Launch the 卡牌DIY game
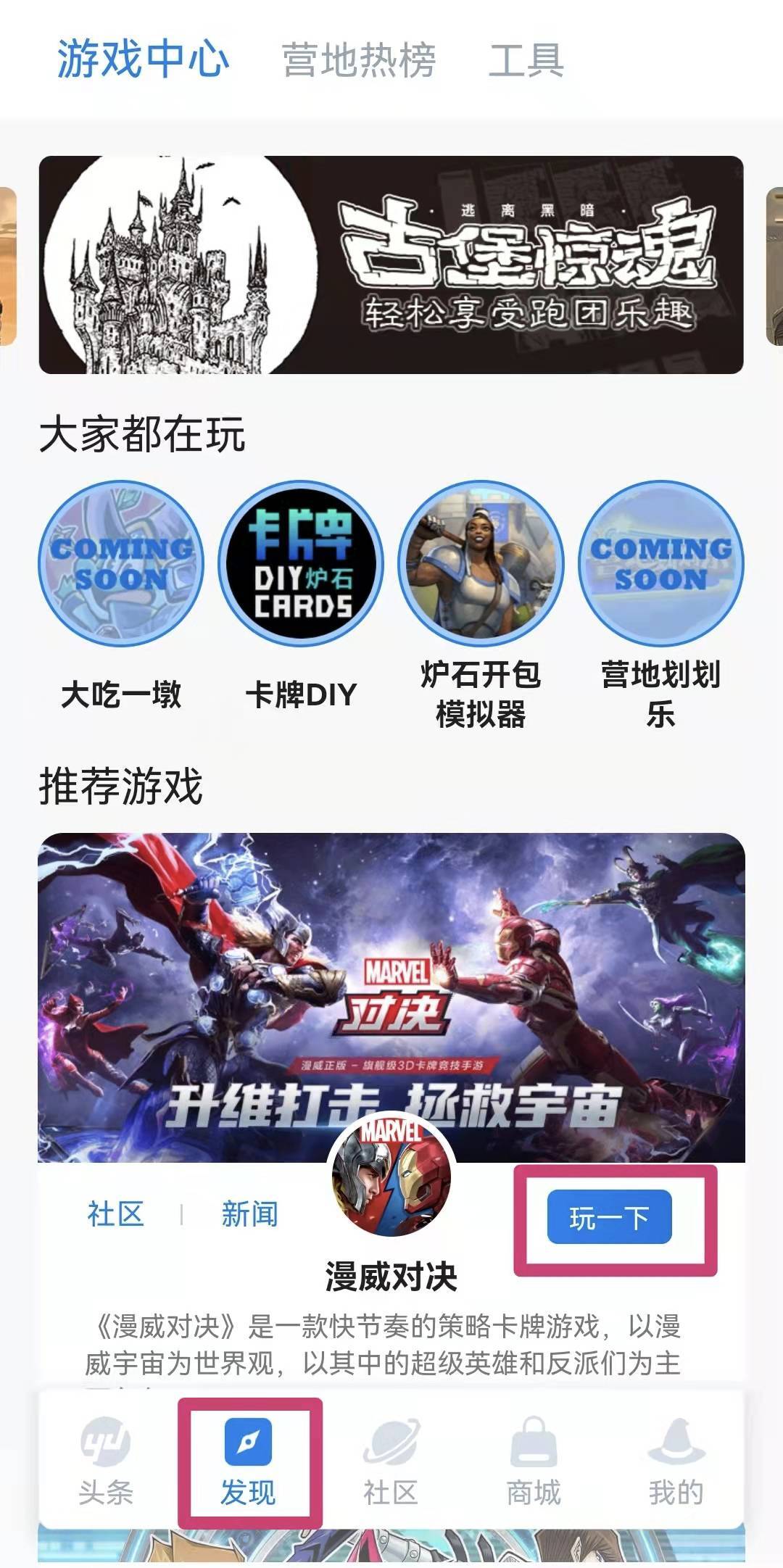This screenshot has height=1568, width=783. click(301, 564)
